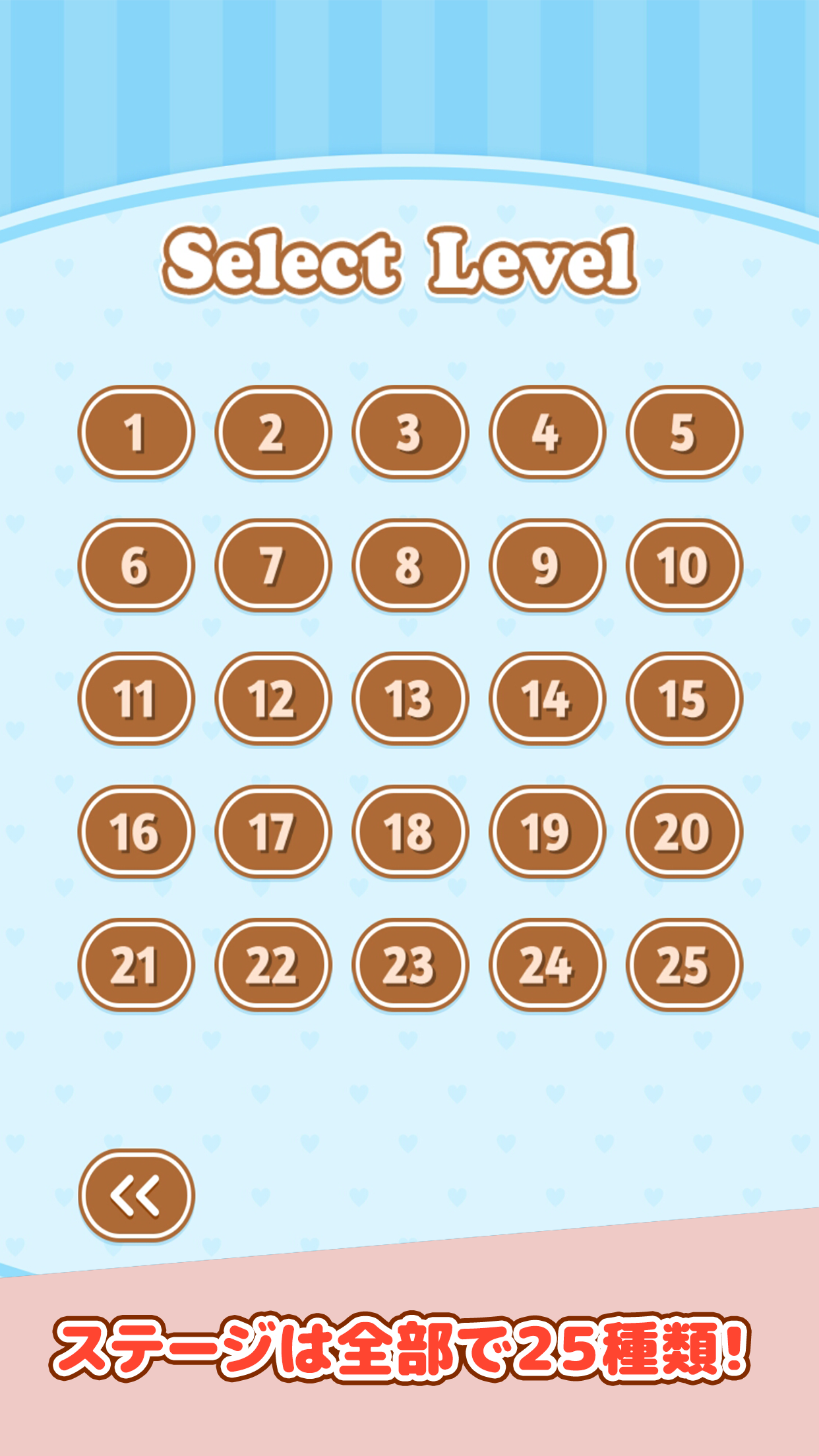Tap the level 7 button

tap(273, 566)
